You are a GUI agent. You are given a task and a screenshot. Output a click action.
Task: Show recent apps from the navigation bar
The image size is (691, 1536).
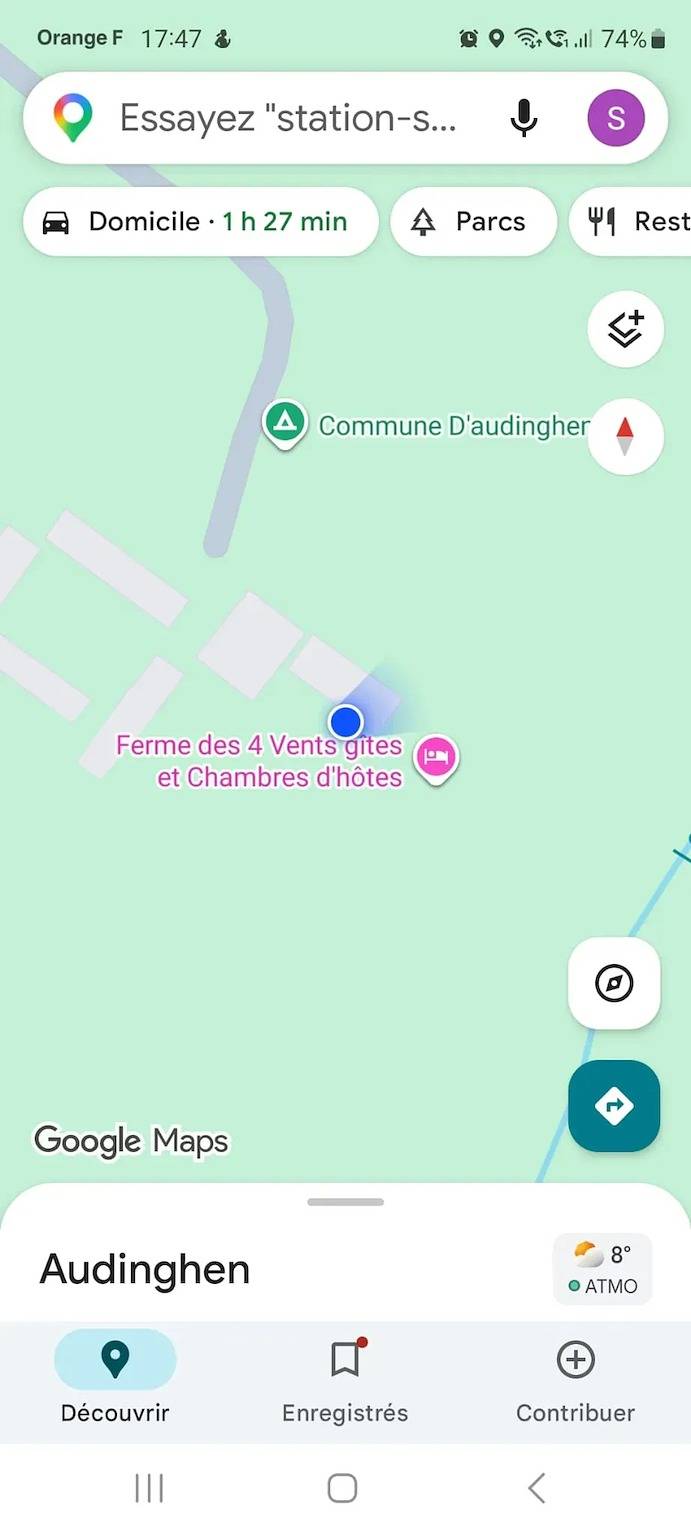click(149, 1488)
